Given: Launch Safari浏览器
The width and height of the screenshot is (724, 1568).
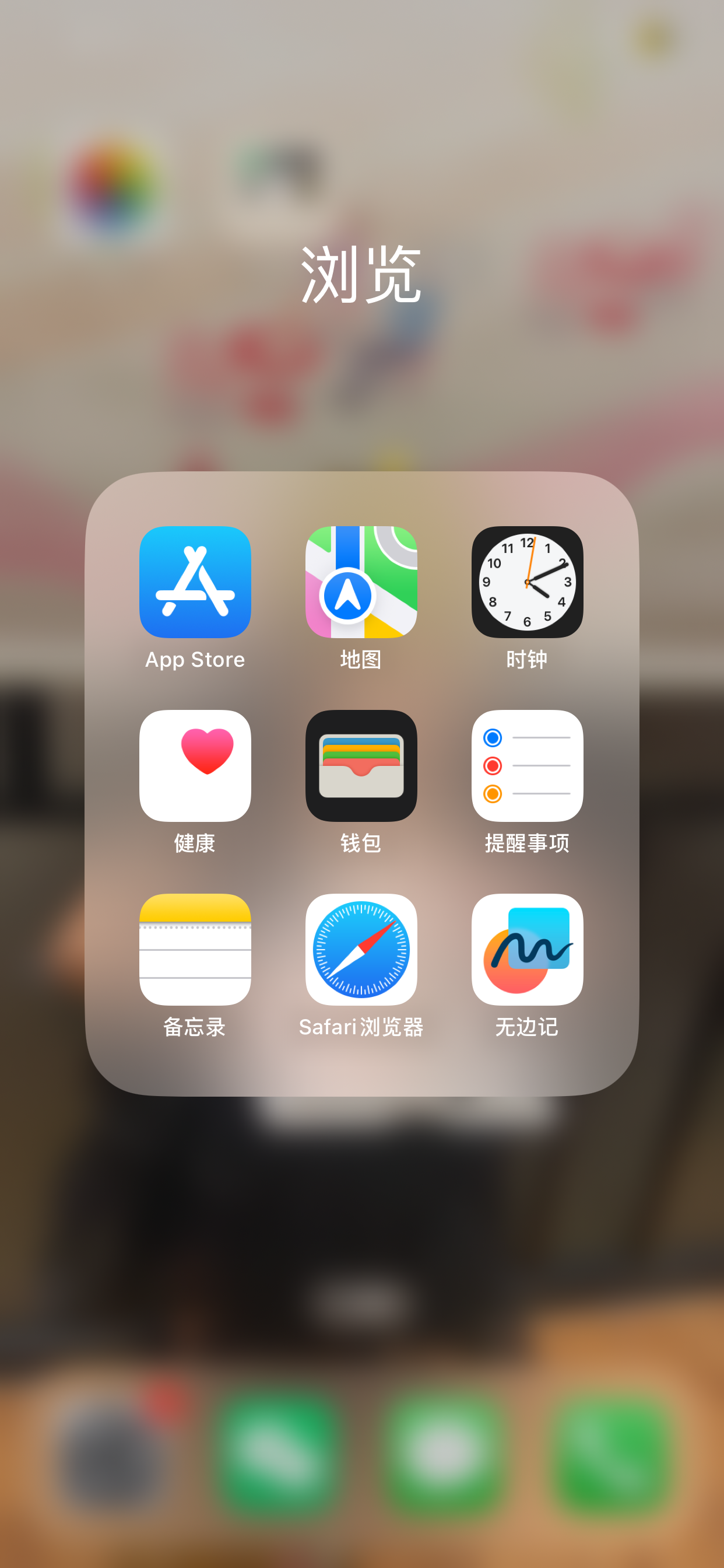Looking at the screenshot, I should coord(361,949).
